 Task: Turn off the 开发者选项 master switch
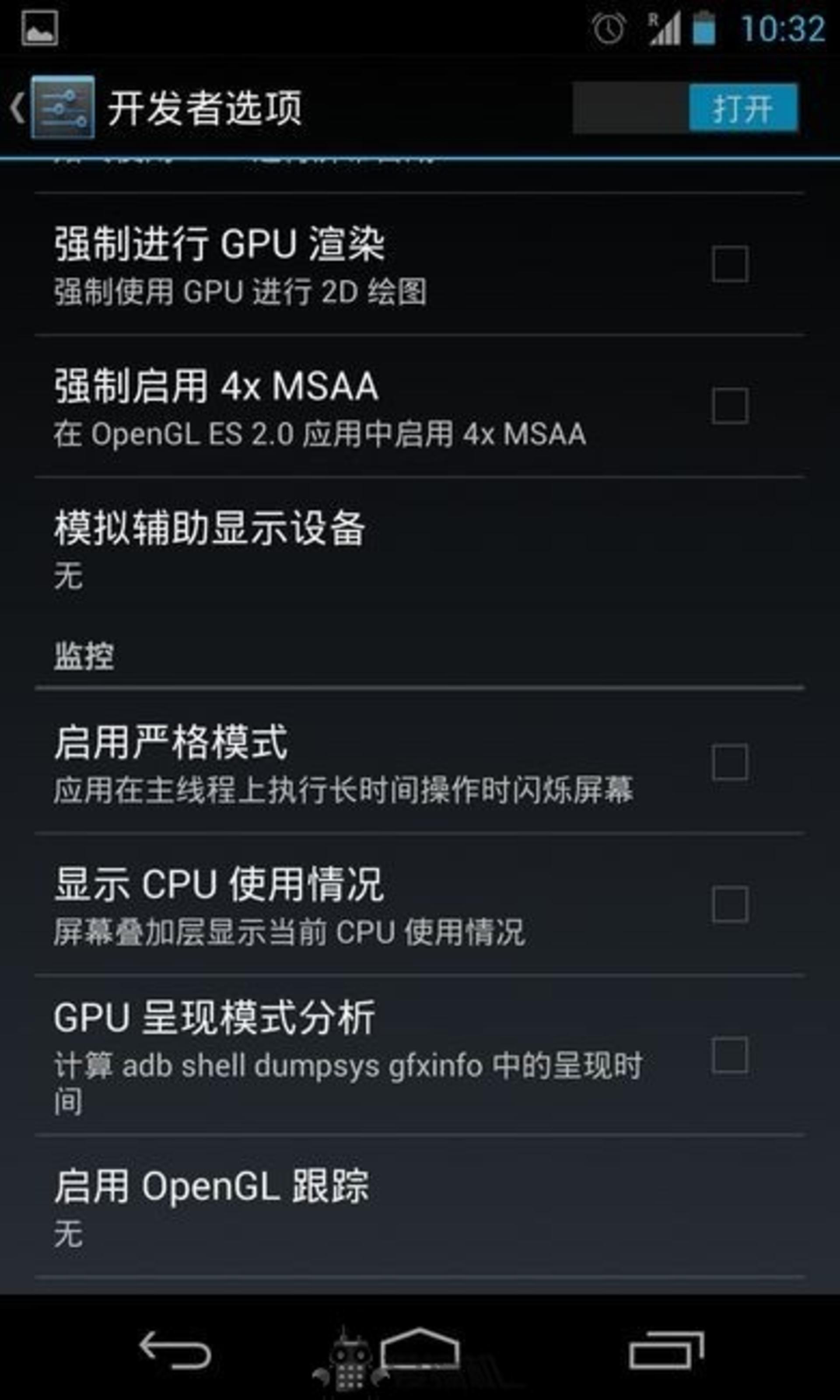pyautogui.click(x=686, y=108)
